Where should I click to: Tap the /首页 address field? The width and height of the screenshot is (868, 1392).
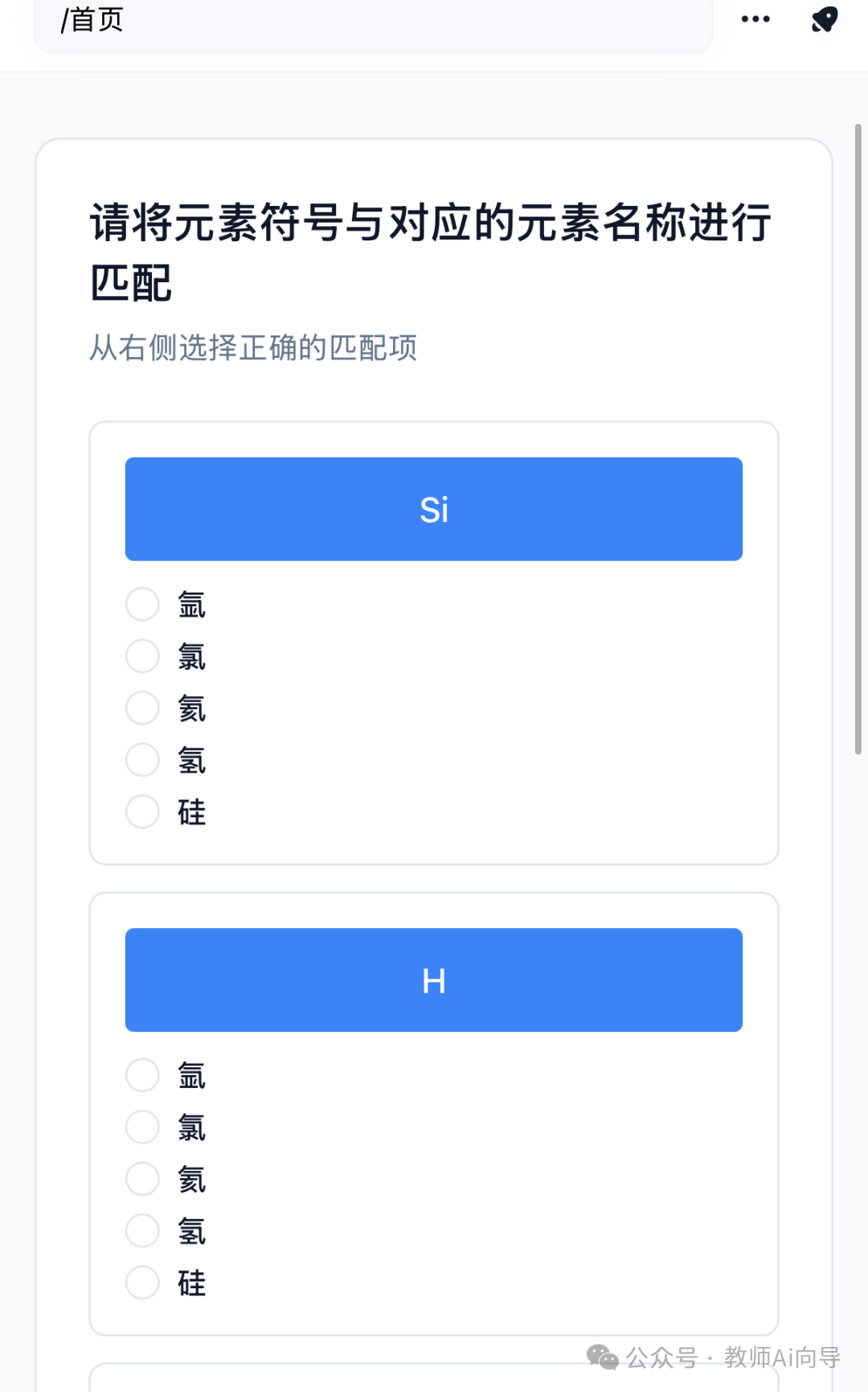(x=373, y=21)
